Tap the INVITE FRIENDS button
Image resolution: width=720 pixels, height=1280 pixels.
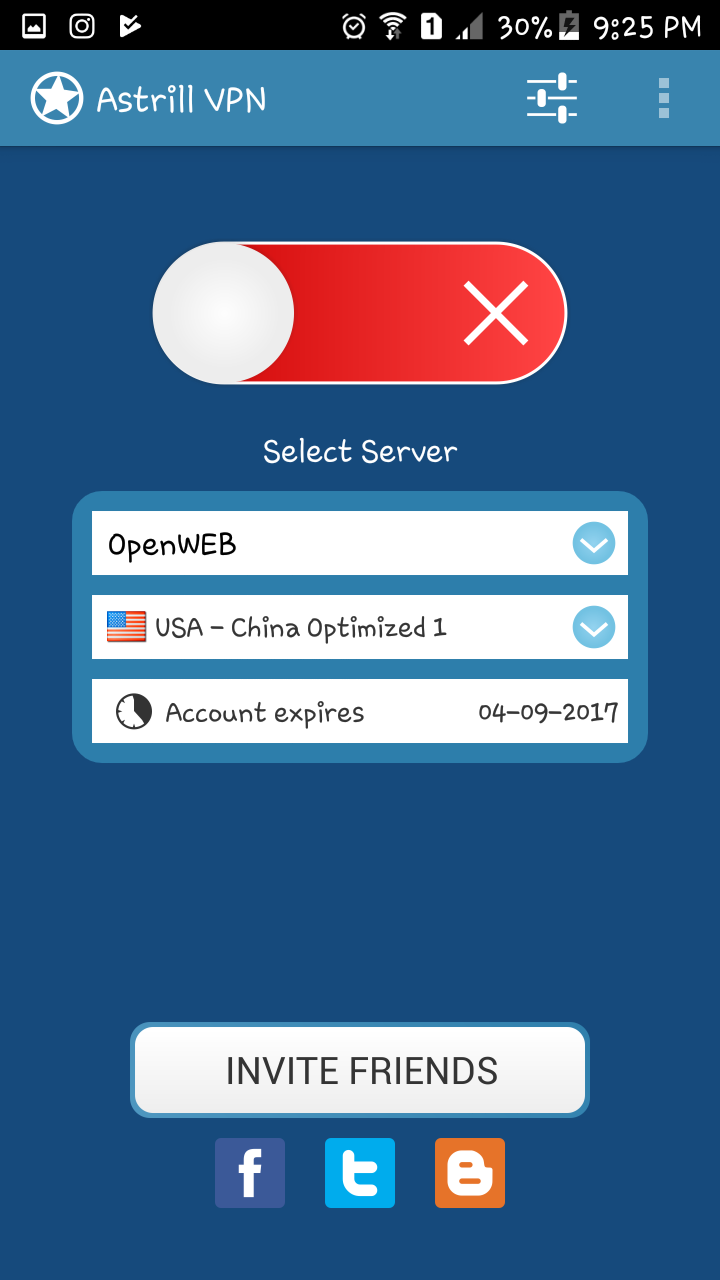tap(360, 1070)
